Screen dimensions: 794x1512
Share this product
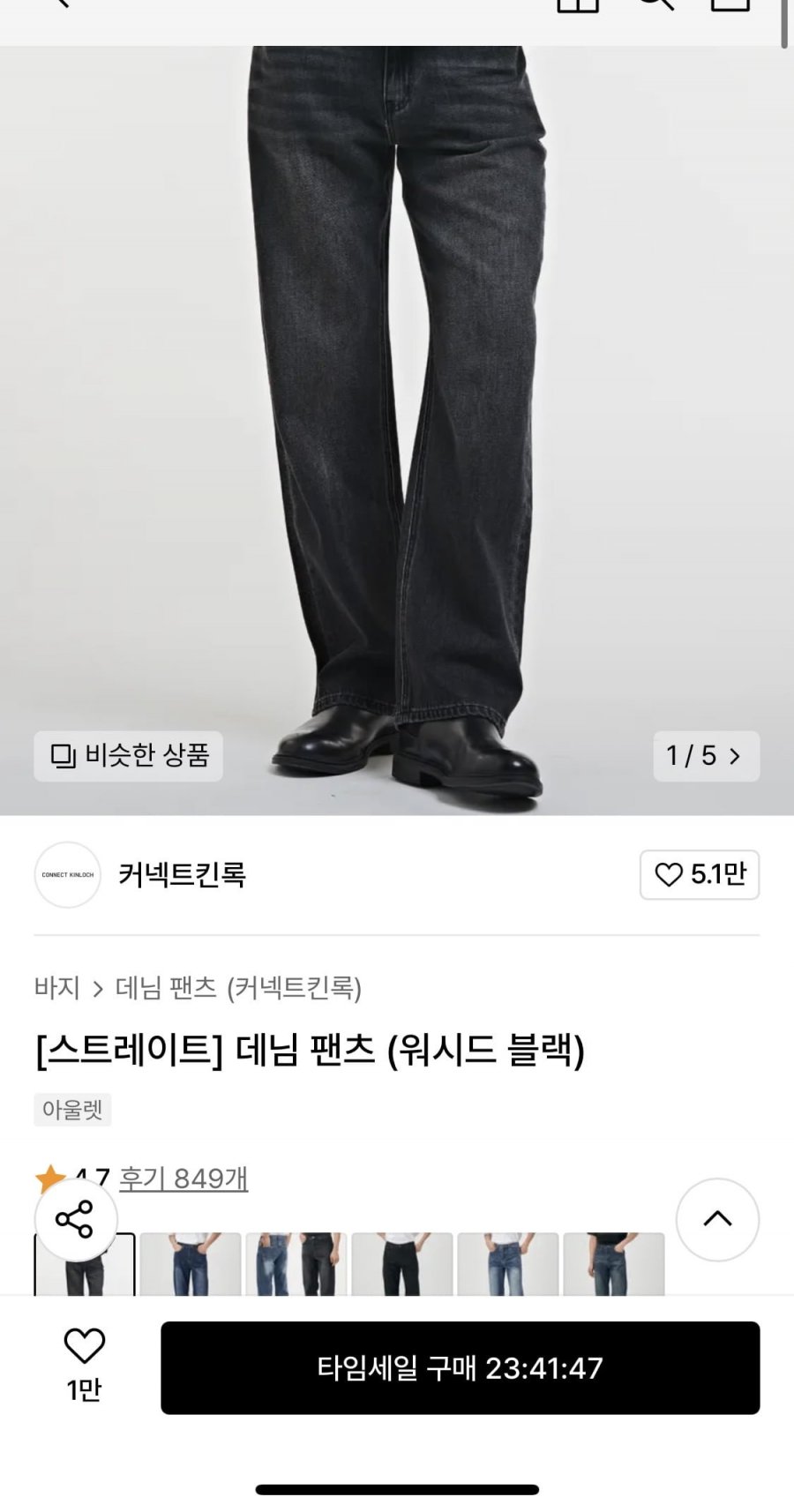coord(76,1219)
